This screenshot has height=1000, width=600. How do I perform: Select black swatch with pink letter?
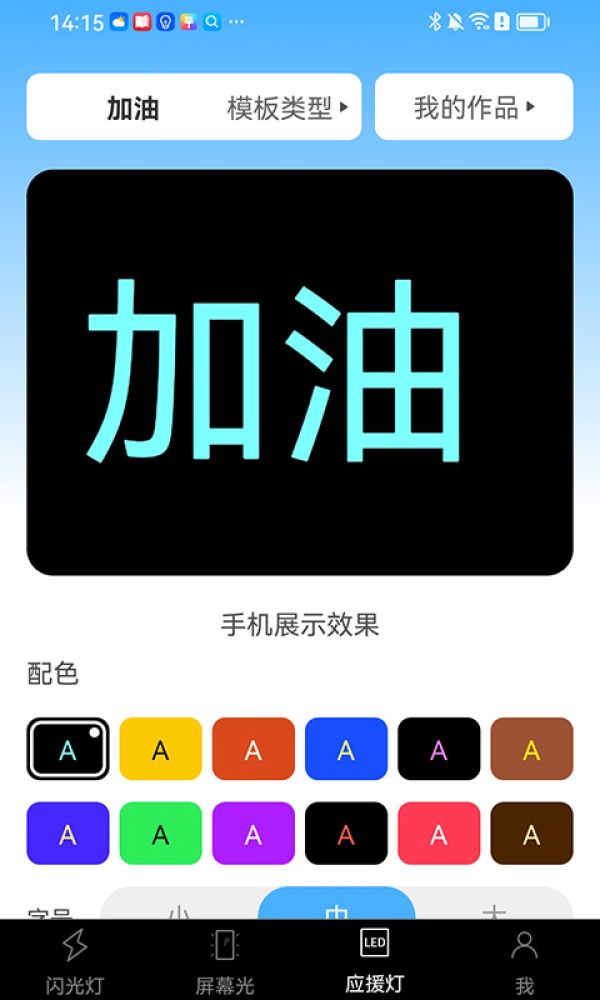coord(439,749)
